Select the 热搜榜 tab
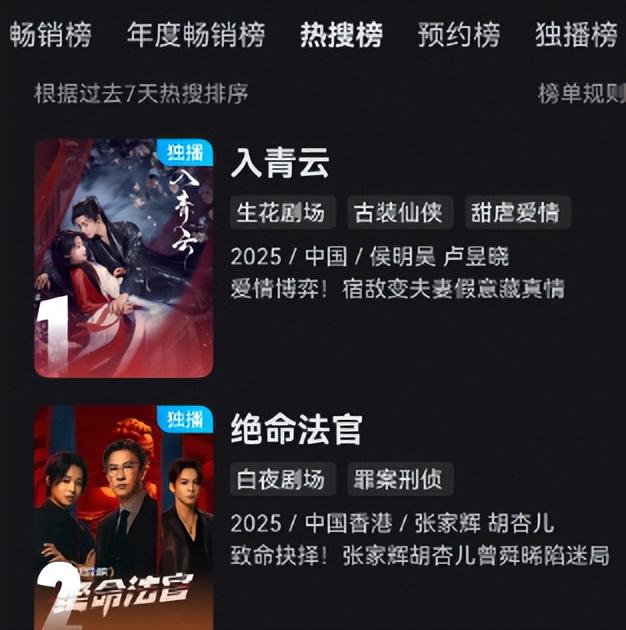626x630 pixels. tap(341, 35)
